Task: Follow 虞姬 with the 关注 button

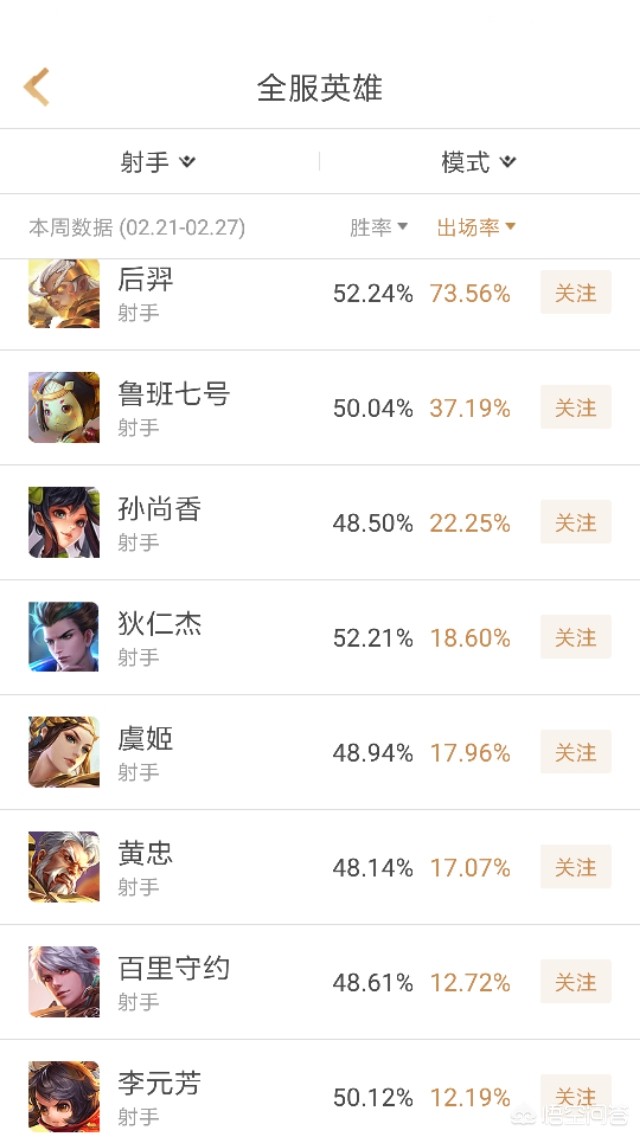Action: (575, 753)
